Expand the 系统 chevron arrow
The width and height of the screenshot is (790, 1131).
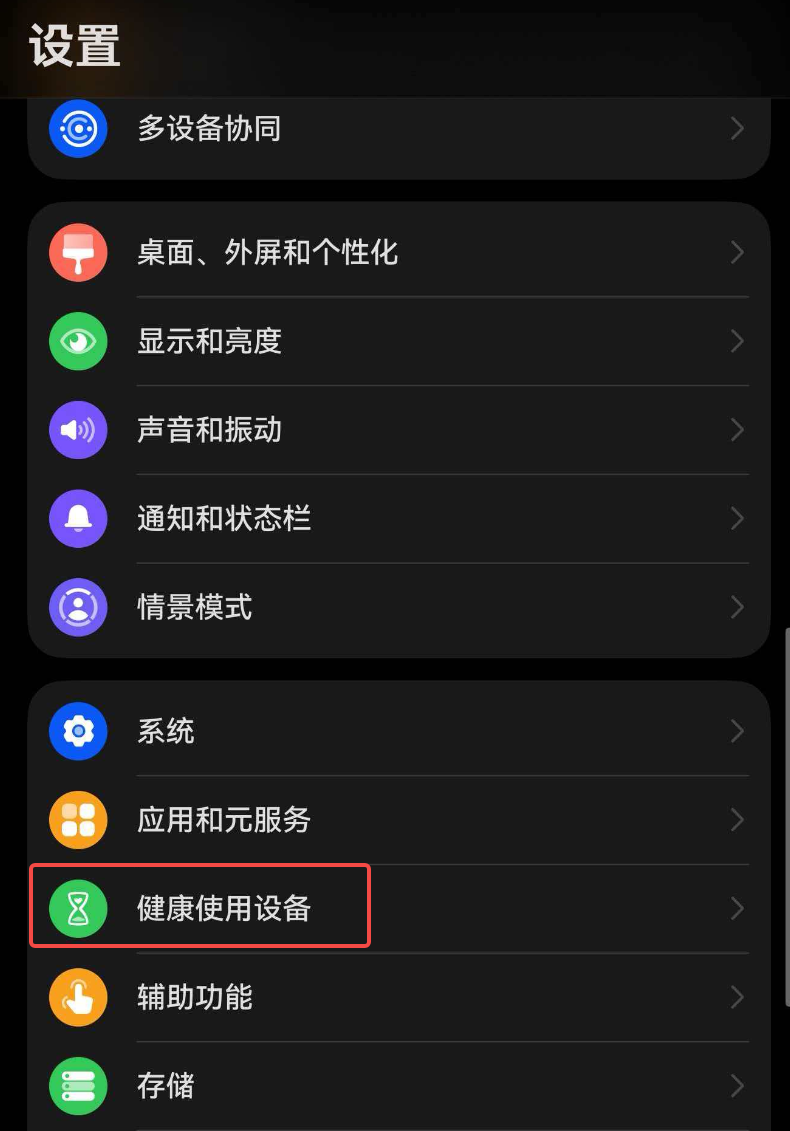click(737, 731)
